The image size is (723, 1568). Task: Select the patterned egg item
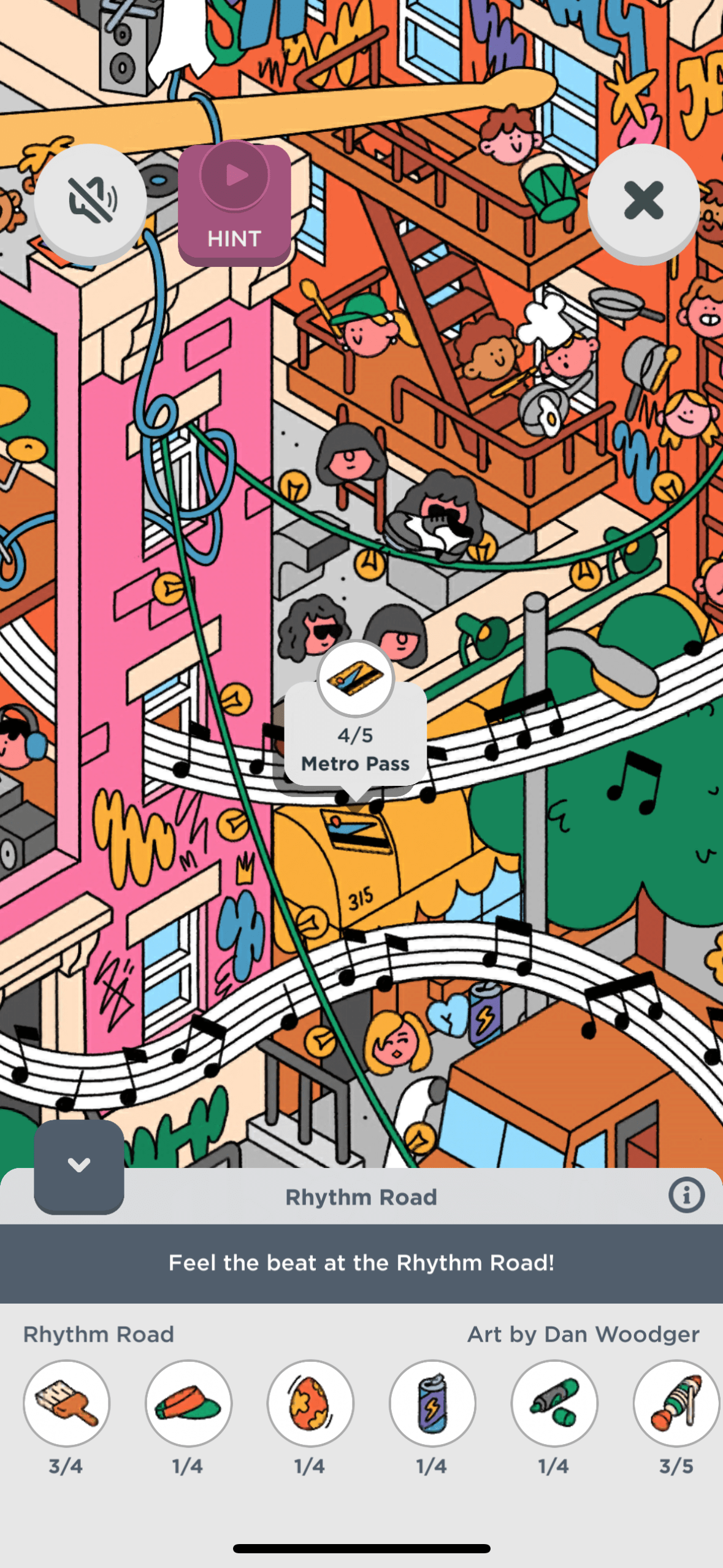click(310, 1403)
